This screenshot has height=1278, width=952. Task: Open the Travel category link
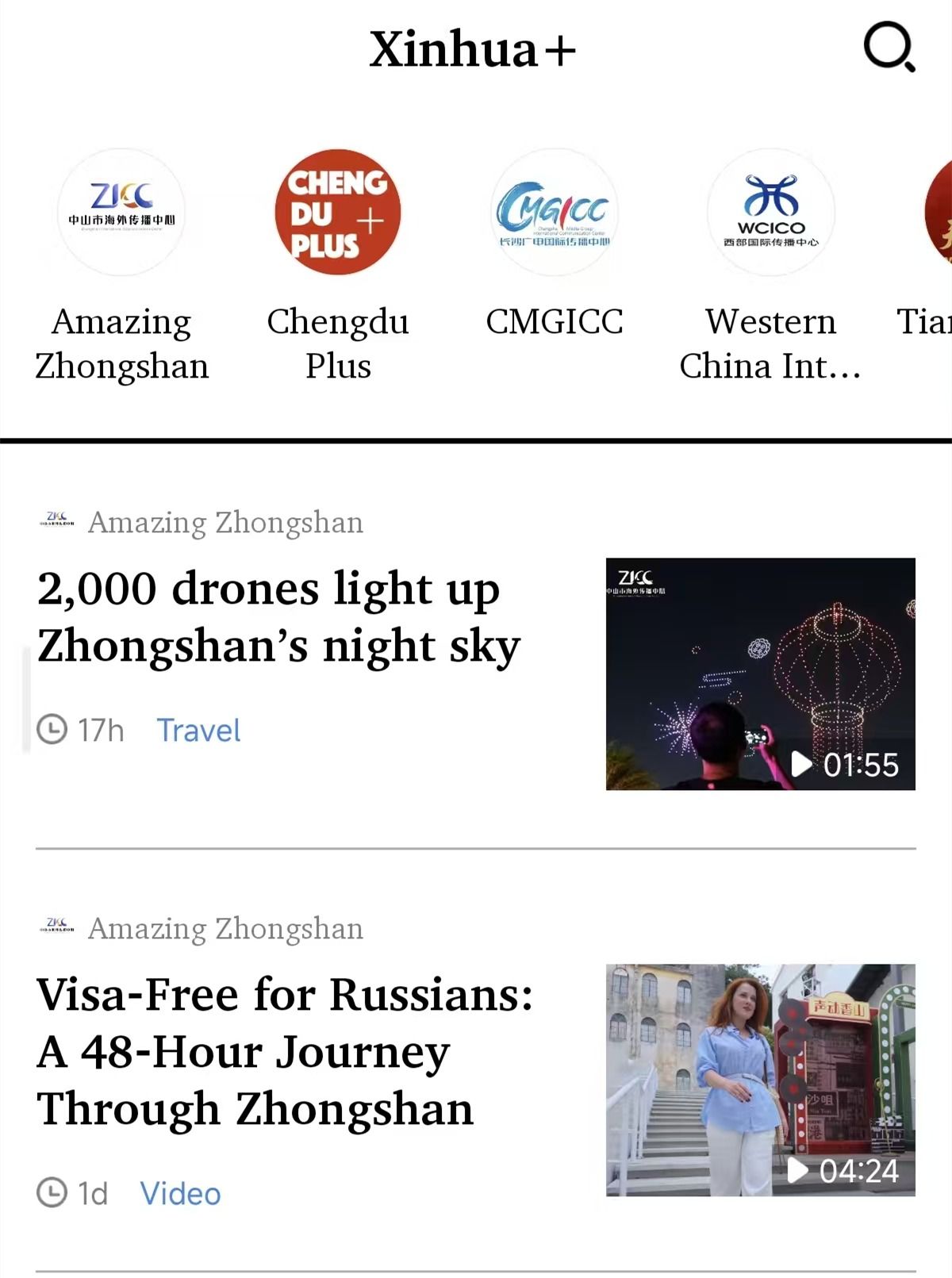(198, 730)
